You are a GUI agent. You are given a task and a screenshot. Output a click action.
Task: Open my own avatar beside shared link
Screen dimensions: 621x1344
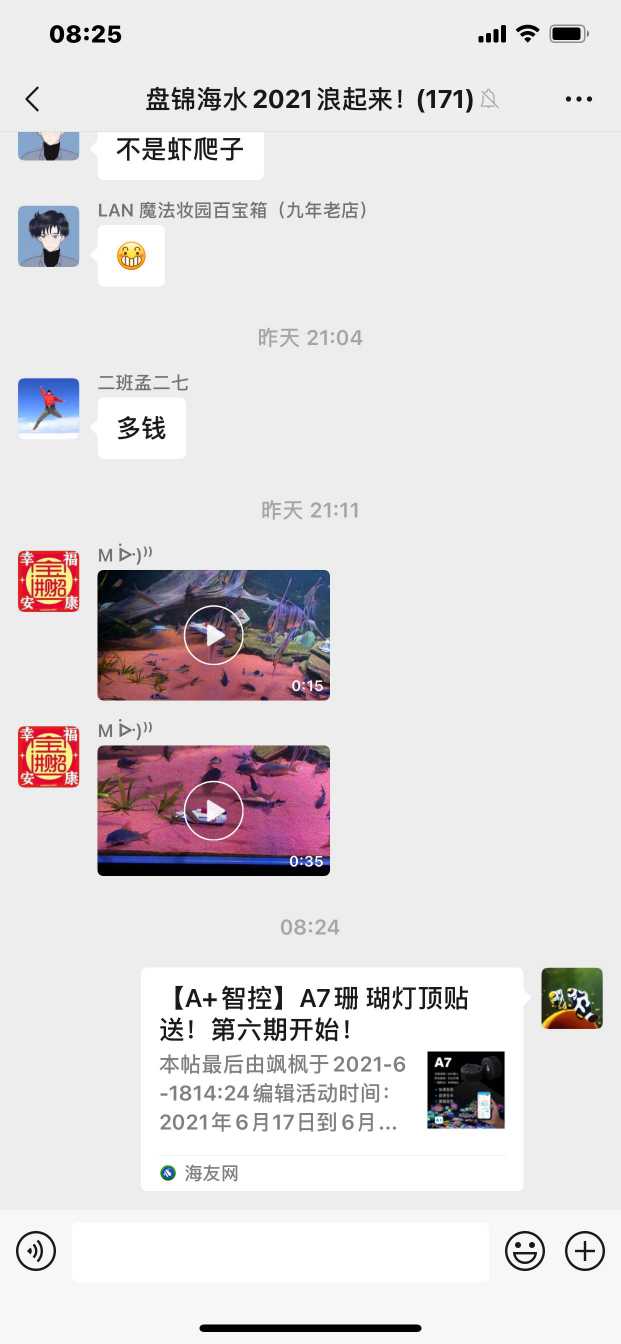(572, 998)
